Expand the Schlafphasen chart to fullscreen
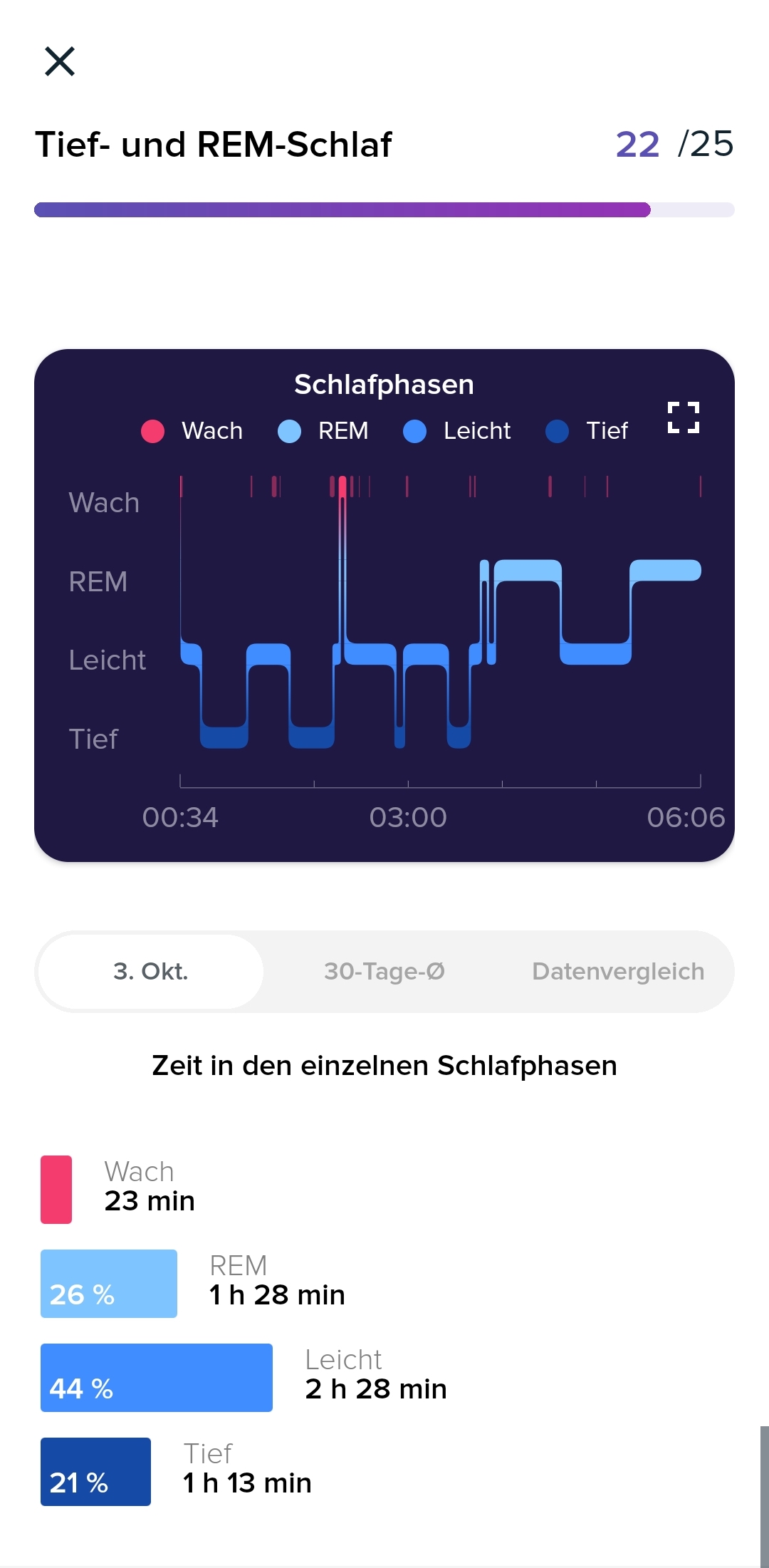The width and height of the screenshot is (769, 1568). (684, 417)
